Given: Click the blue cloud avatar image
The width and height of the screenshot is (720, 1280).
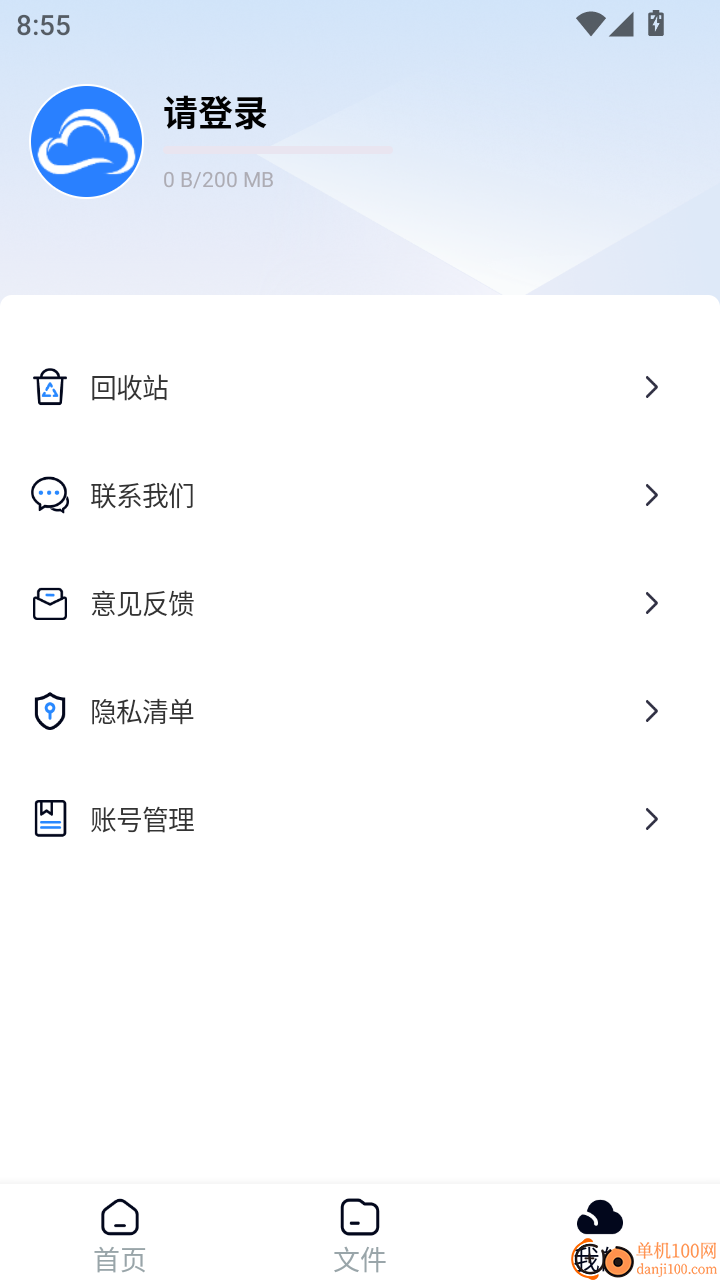Looking at the screenshot, I should click(86, 141).
